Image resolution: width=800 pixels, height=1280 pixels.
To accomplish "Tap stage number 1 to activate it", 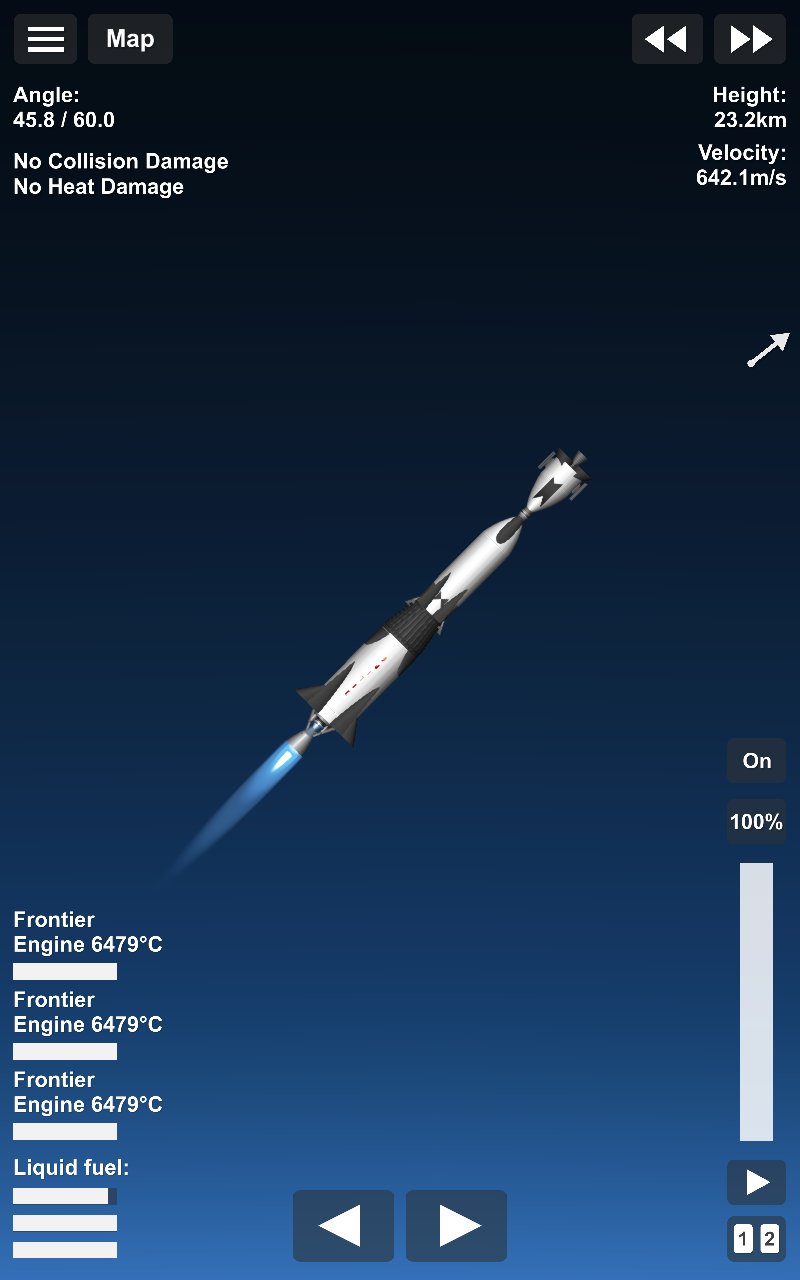I will coord(741,1238).
